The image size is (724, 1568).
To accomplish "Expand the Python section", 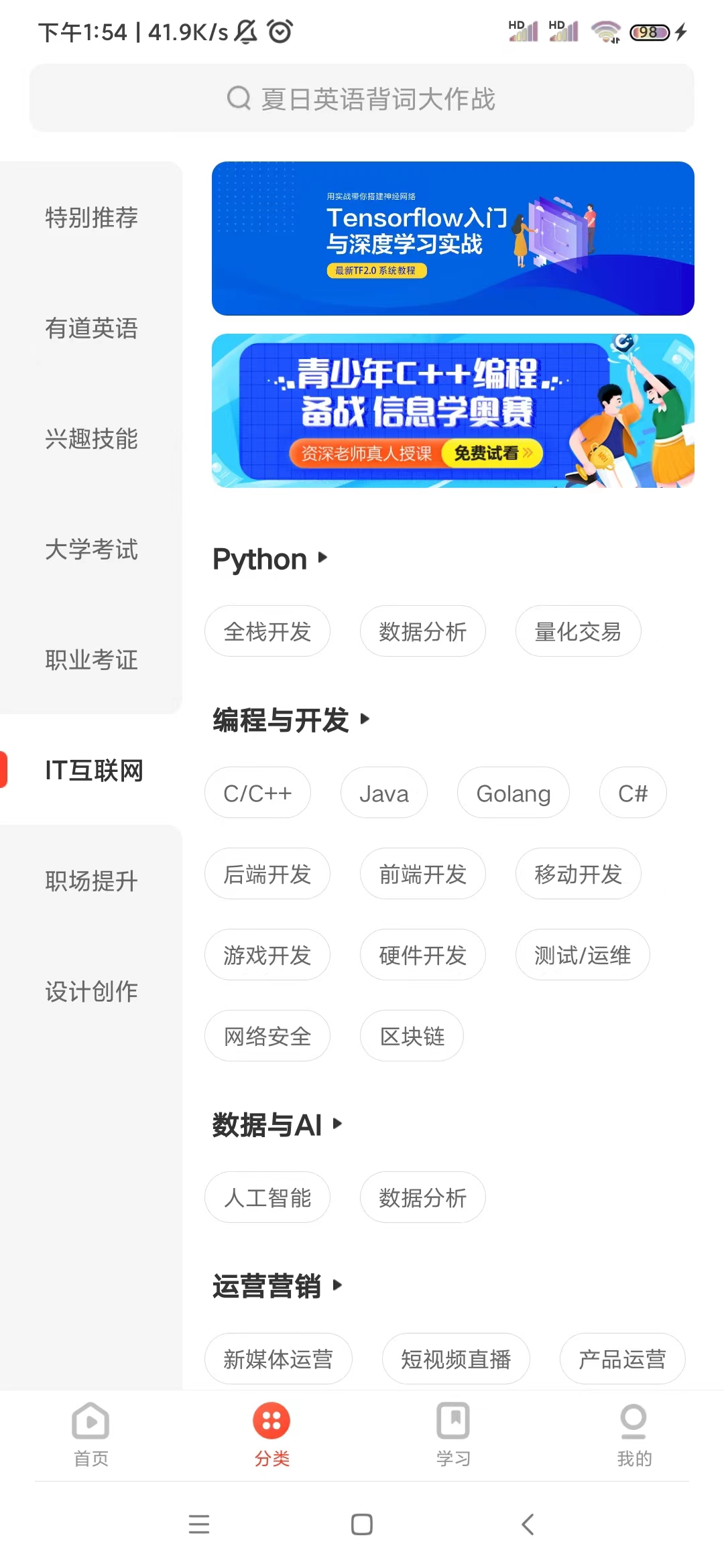I will pyautogui.click(x=269, y=559).
